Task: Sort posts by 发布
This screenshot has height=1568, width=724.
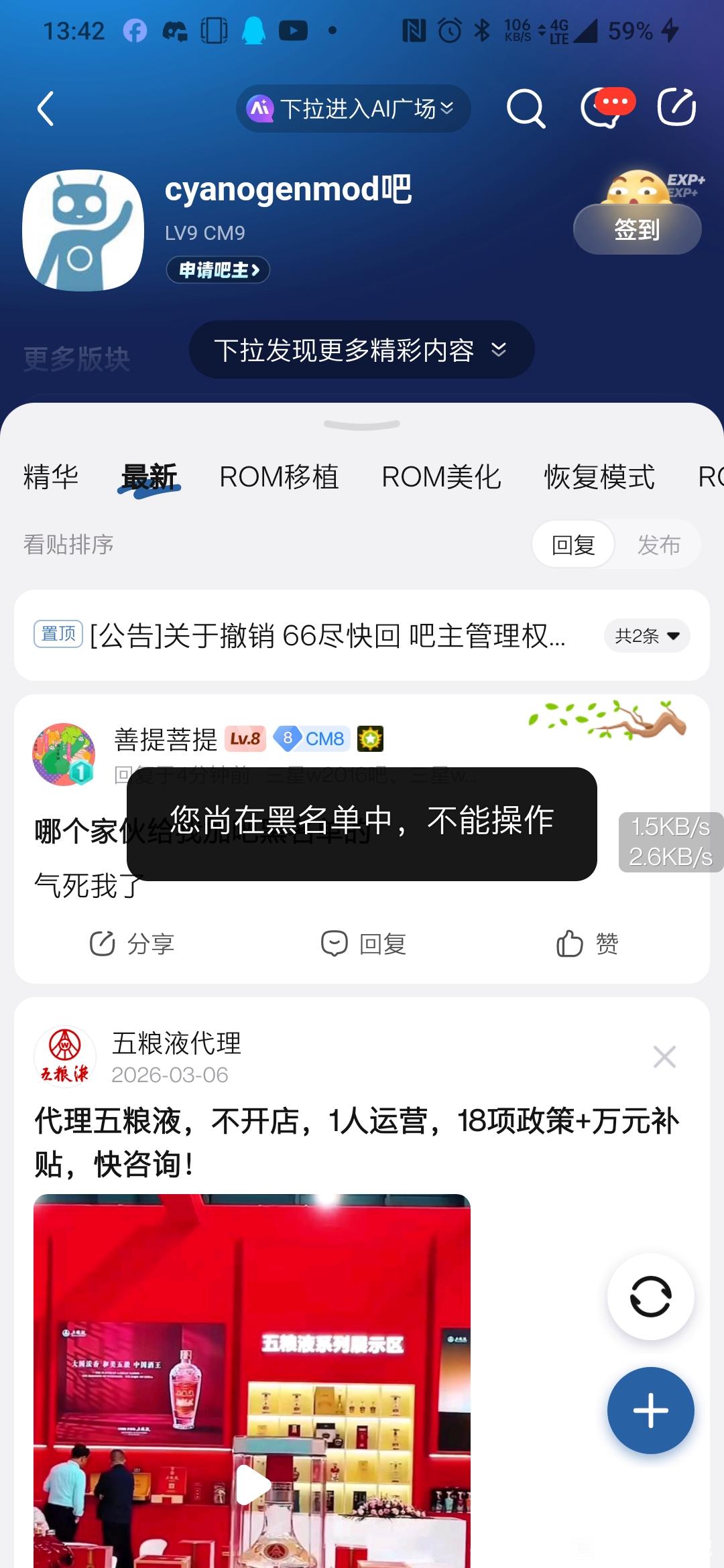Action: point(658,545)
